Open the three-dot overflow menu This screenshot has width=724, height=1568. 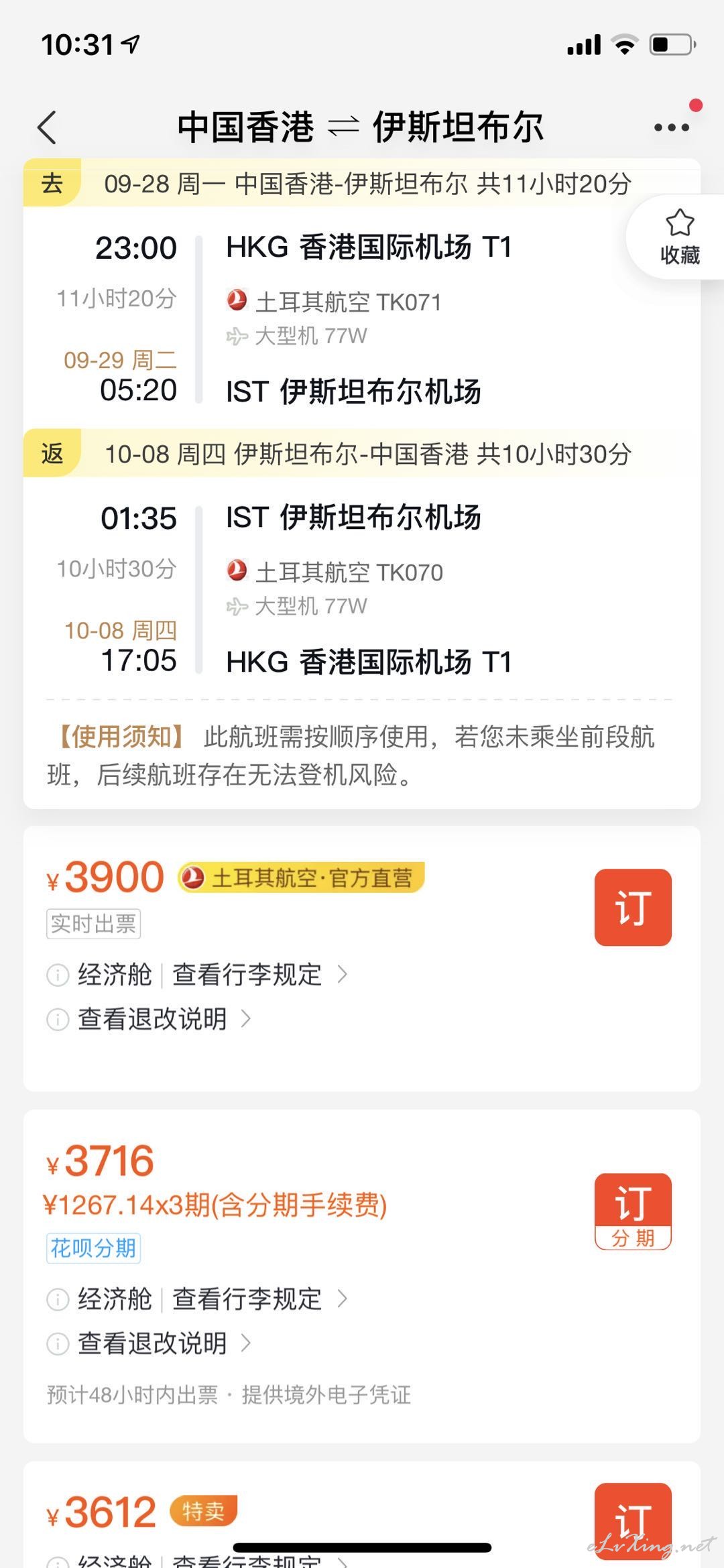point(671,127)
